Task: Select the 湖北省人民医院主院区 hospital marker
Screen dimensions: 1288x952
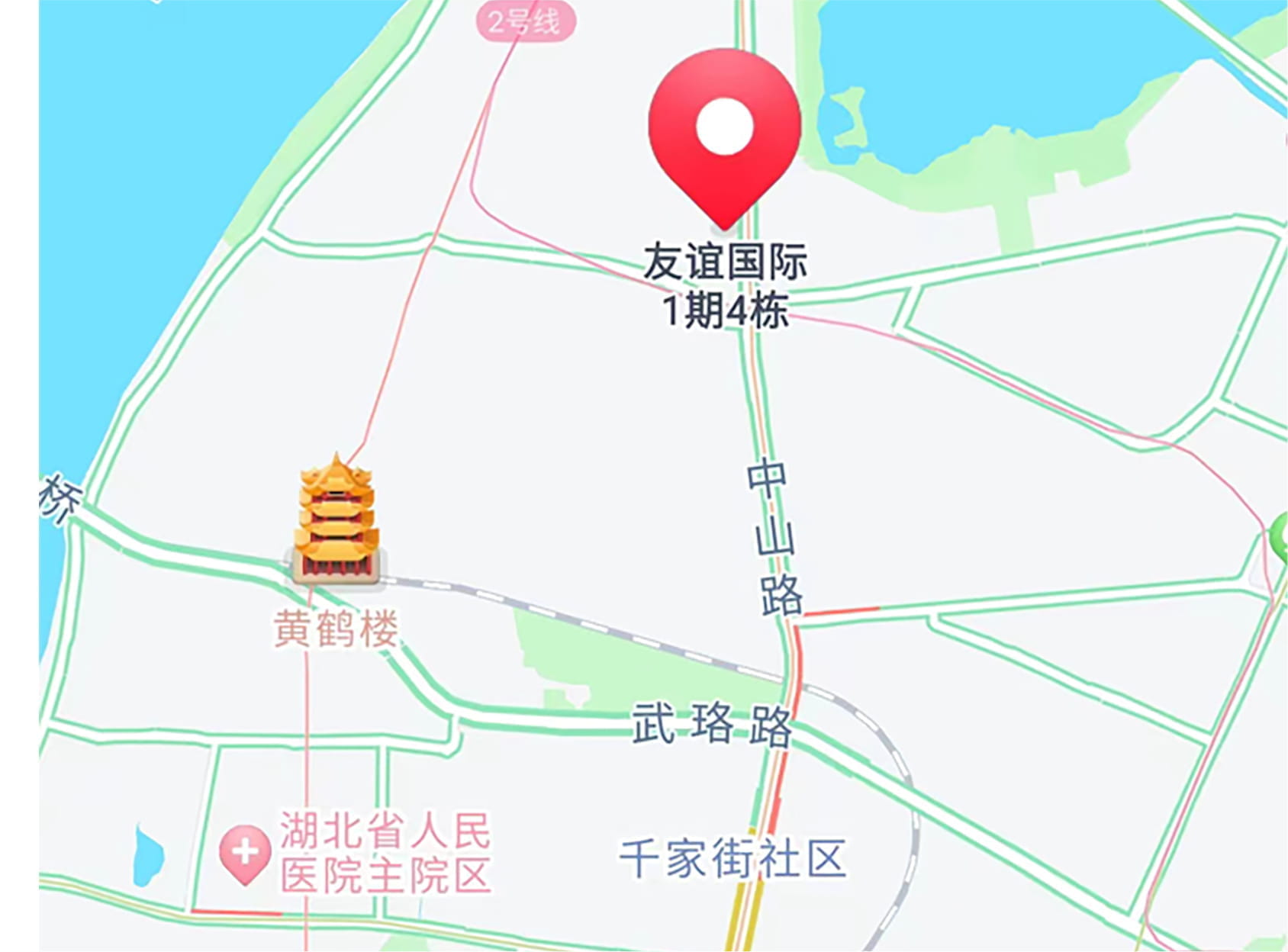Action: (x=245, y=852)
